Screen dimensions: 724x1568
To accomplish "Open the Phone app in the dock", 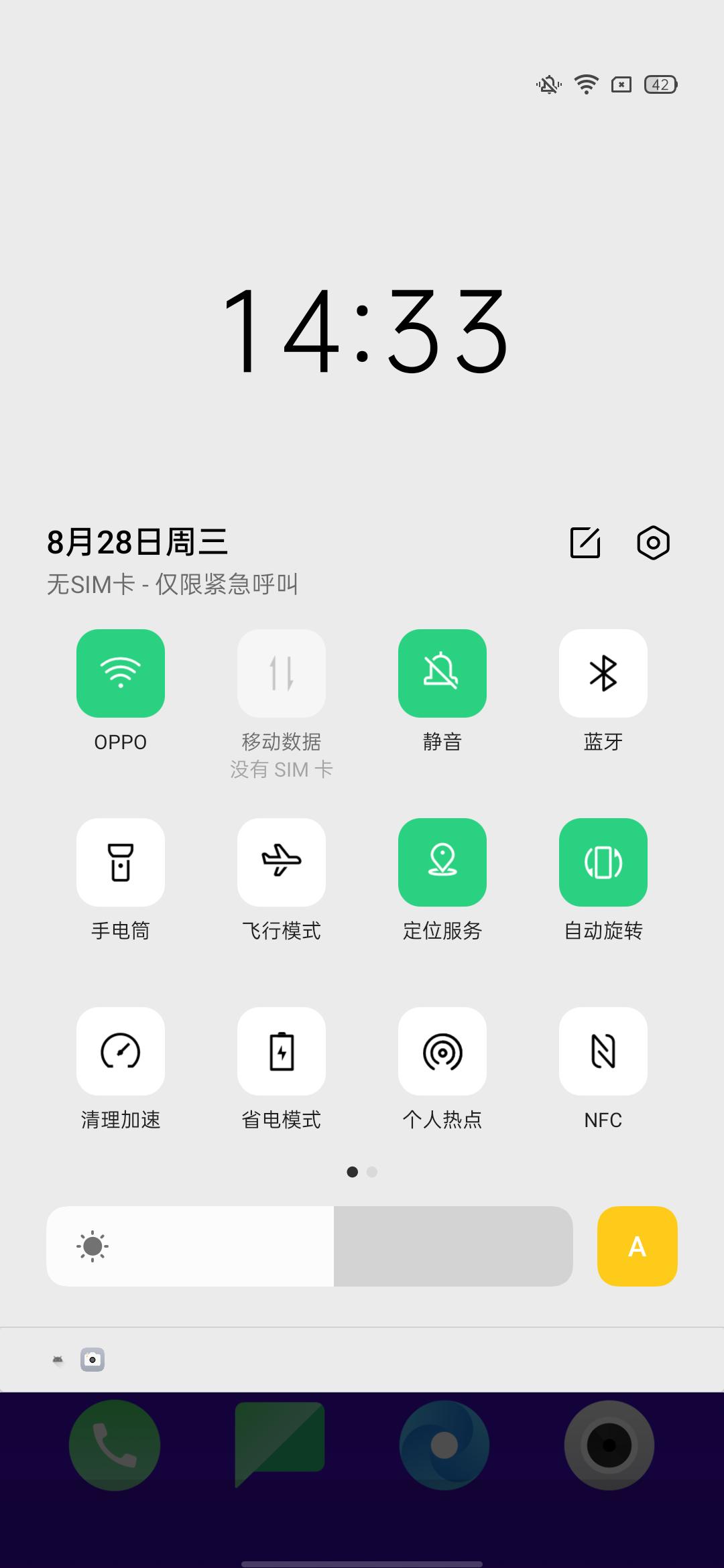I will pyautogui.click(x=114, y=1445).
